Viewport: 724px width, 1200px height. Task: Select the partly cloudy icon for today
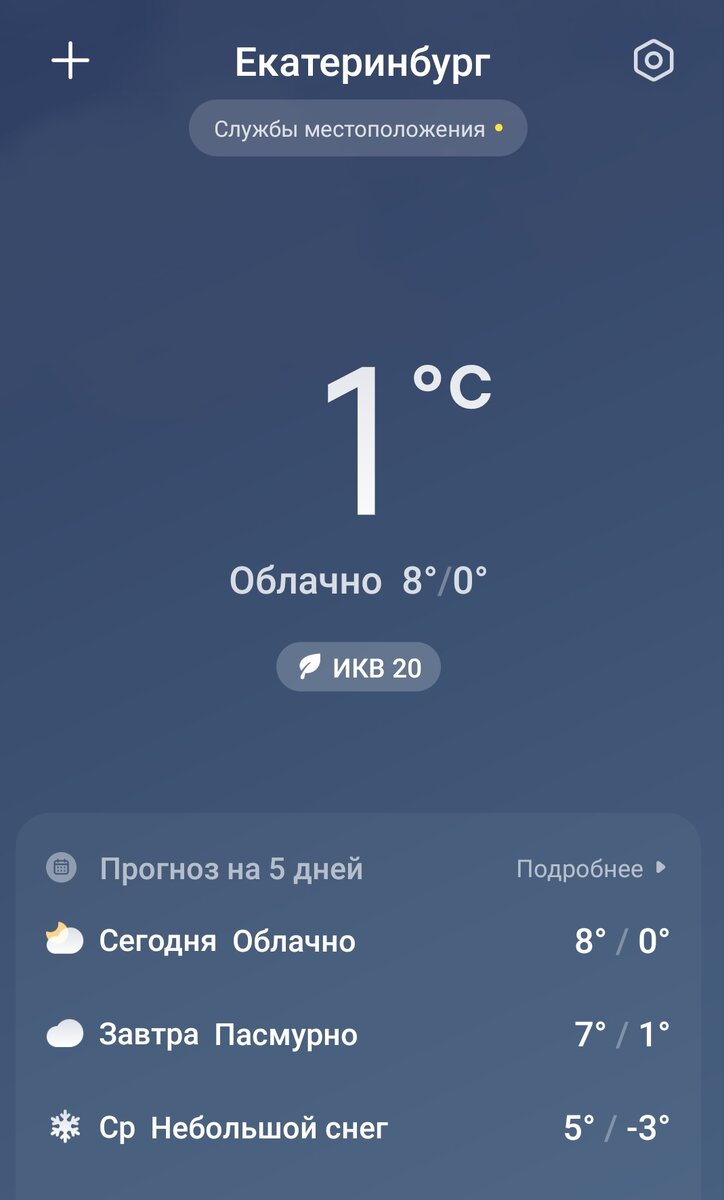(64, 939)
